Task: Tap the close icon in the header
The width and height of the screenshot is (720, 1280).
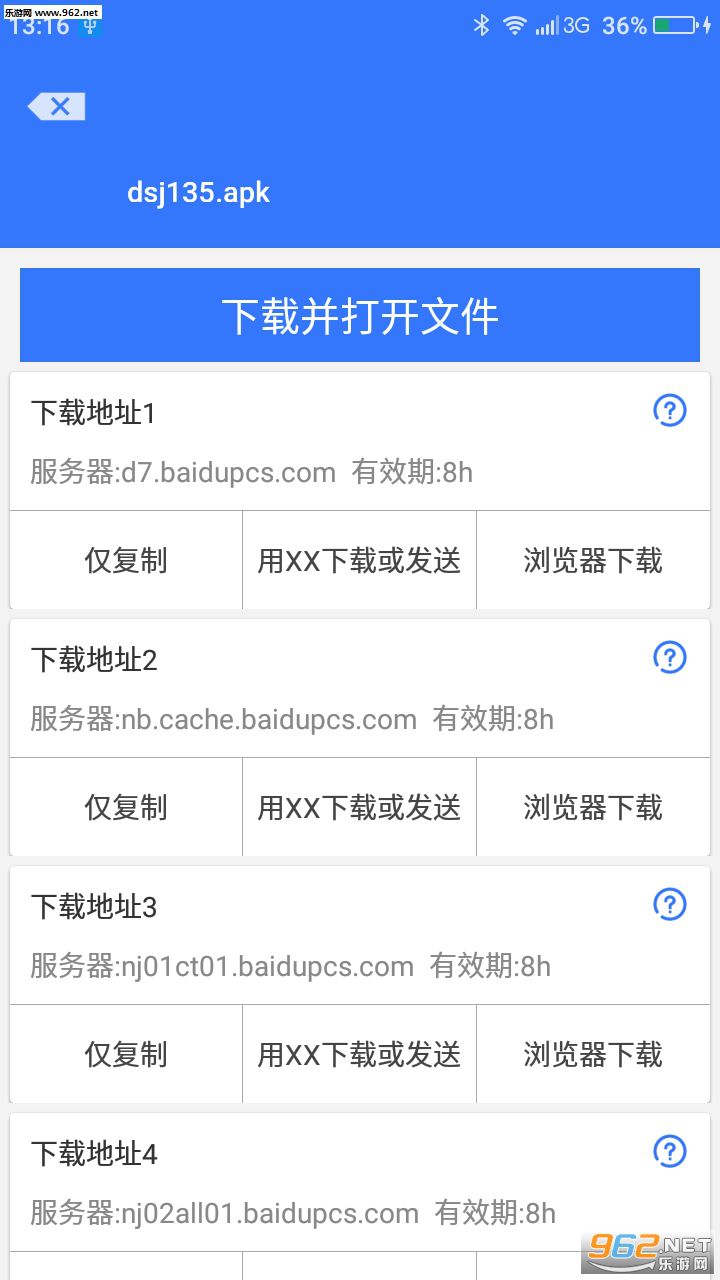Action: click(57, 106)
